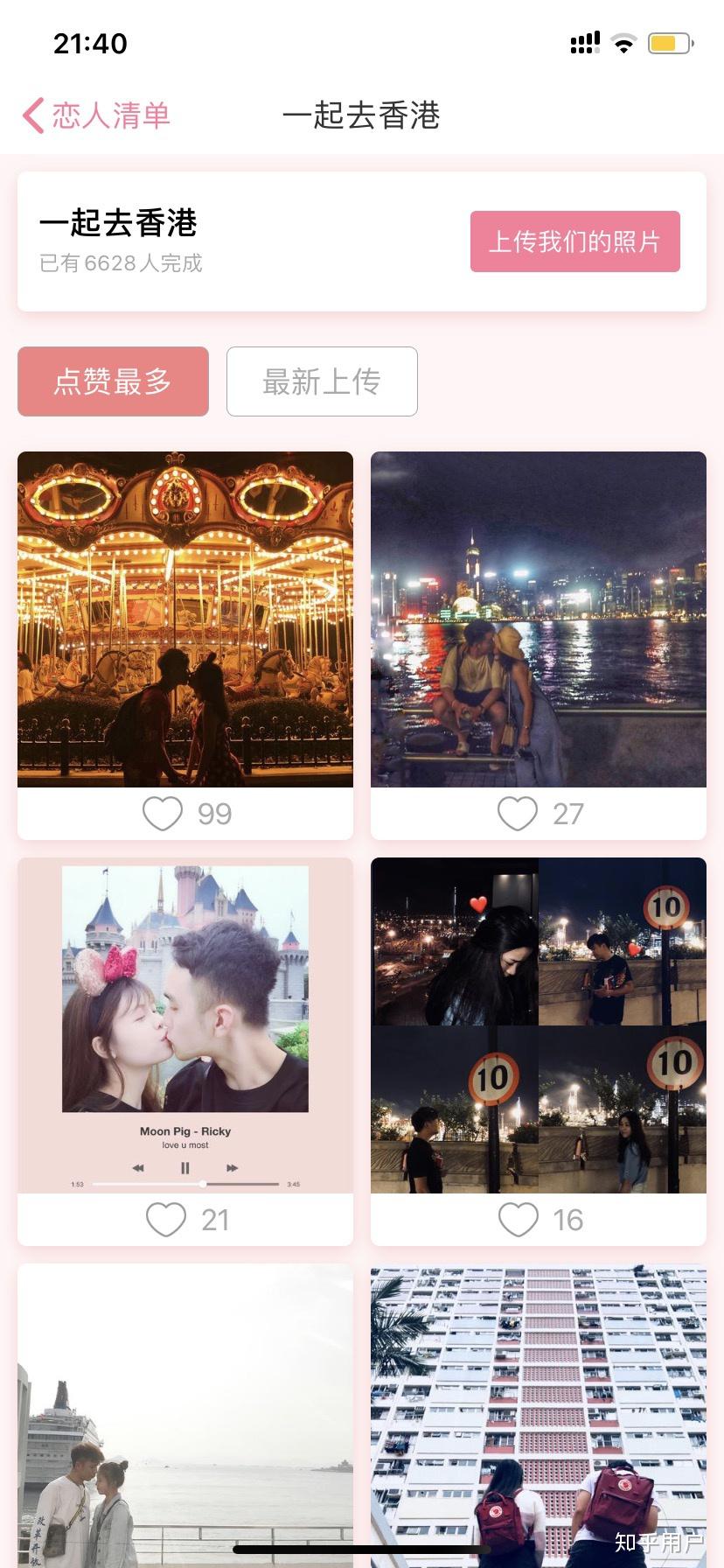
Task: Tap 上传我们的照片 button
Action: click(574, 241)
